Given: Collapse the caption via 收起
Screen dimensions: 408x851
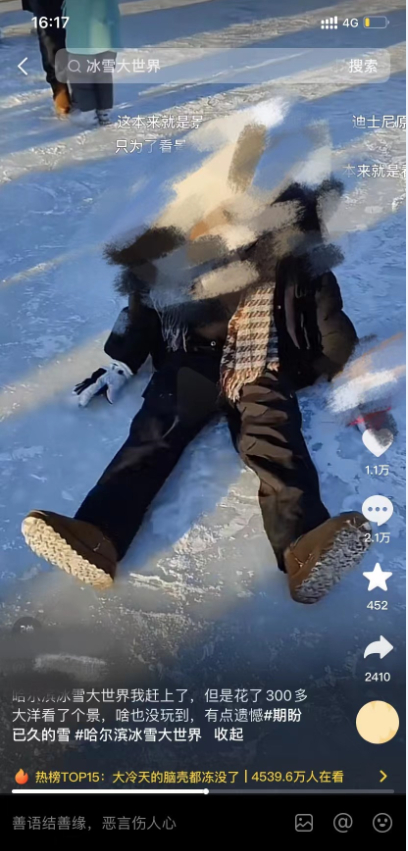Looking at the screenshot, I should tap(229, 735).
